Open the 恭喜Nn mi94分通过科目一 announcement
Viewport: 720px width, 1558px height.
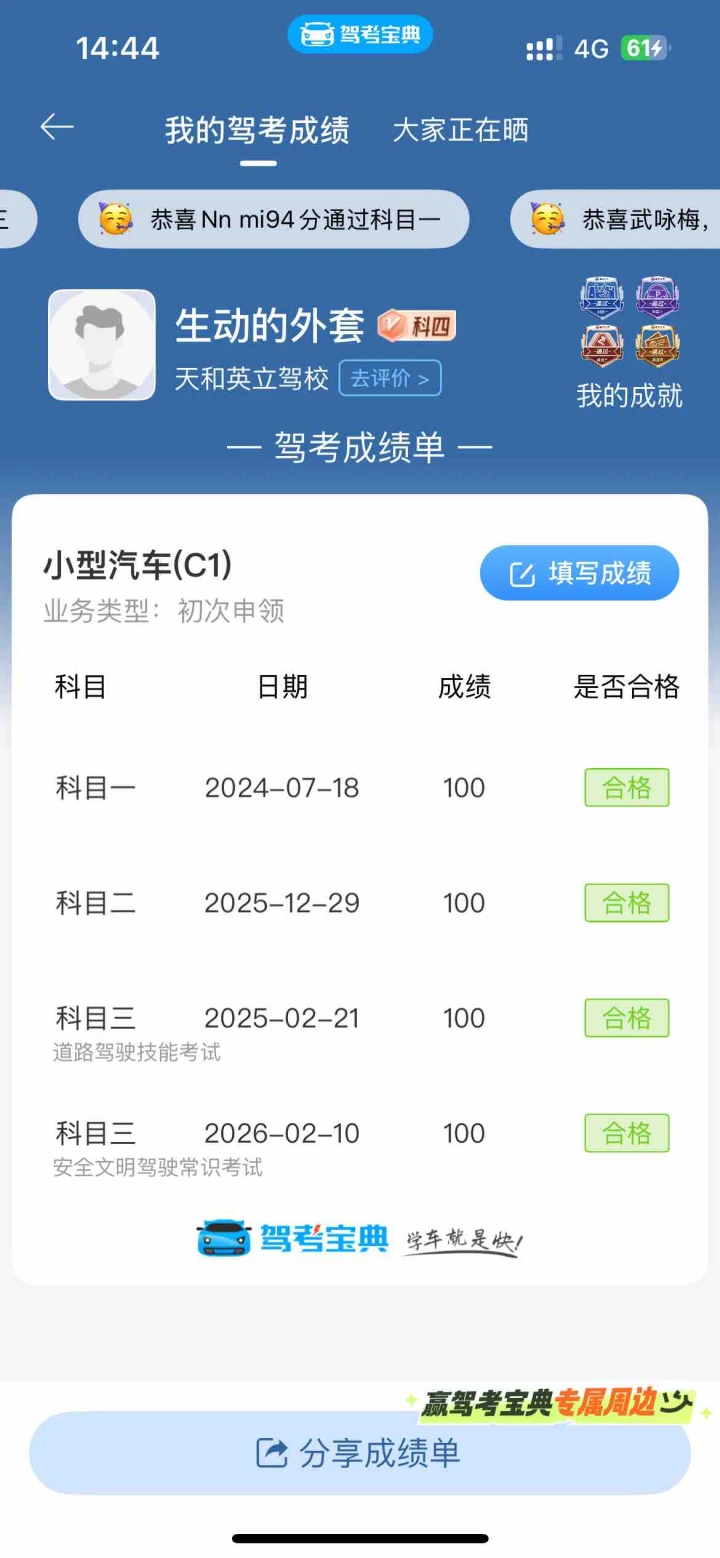(274, 219)
